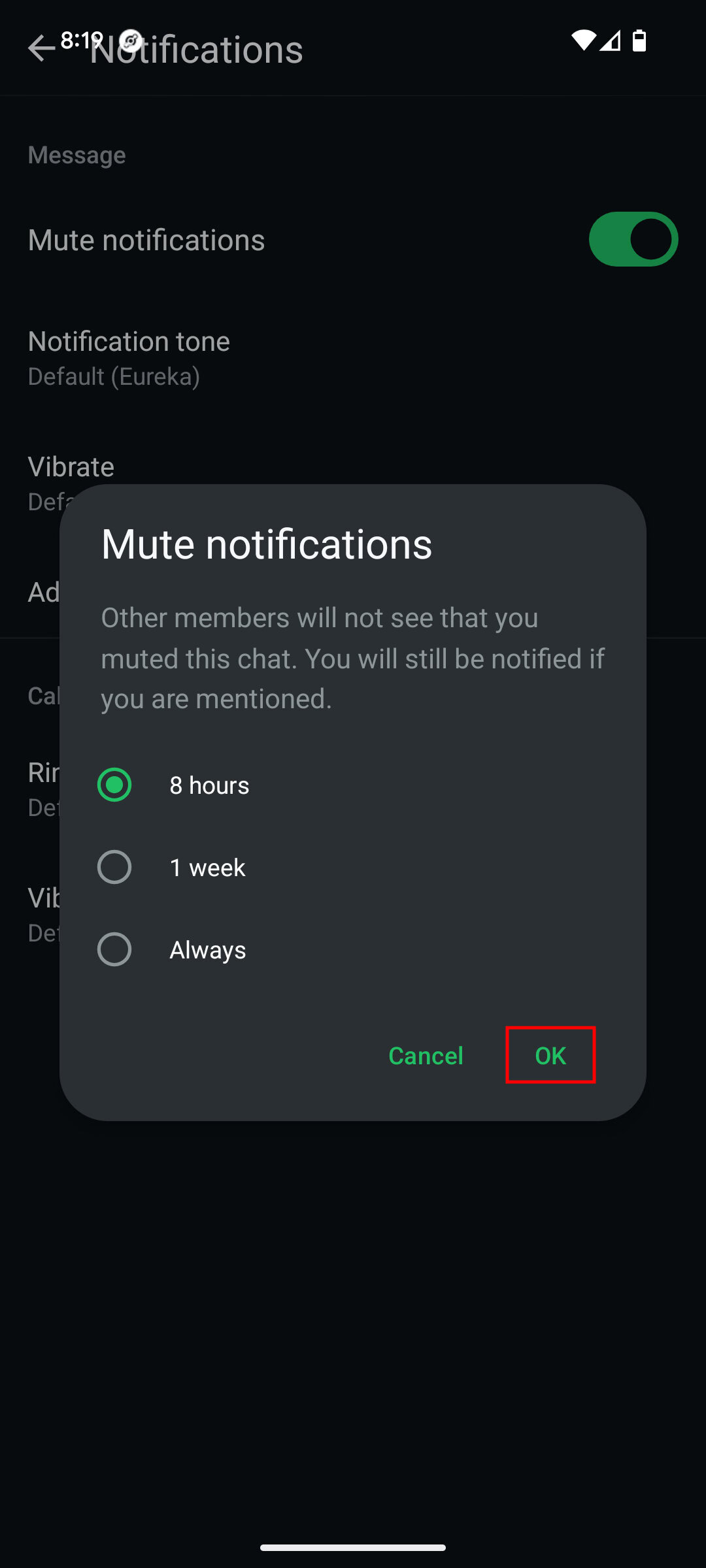Select Always as mute duration
Screen dimensions: 706x1568
(114, 949)
